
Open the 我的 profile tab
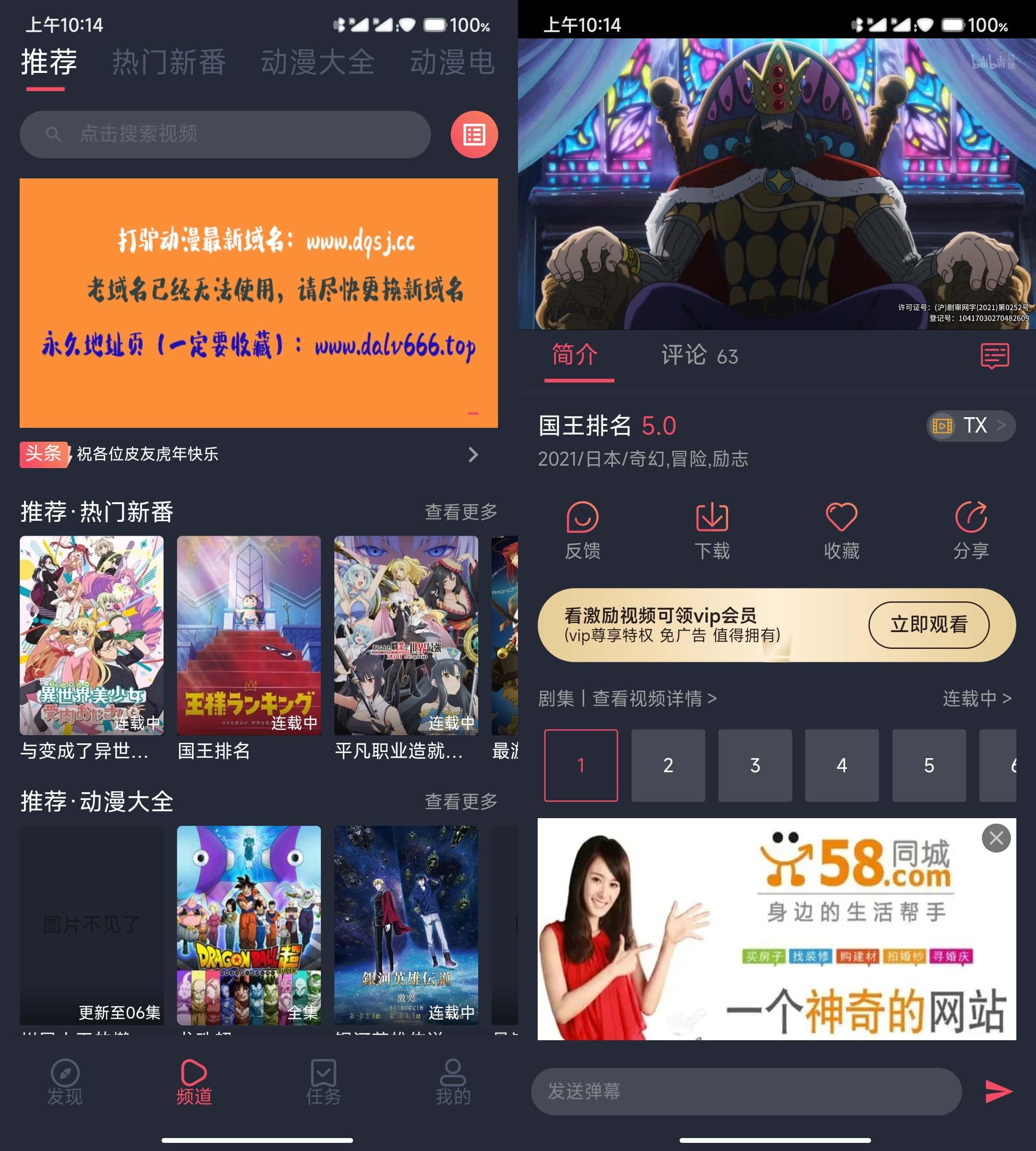coord(453,1083)
